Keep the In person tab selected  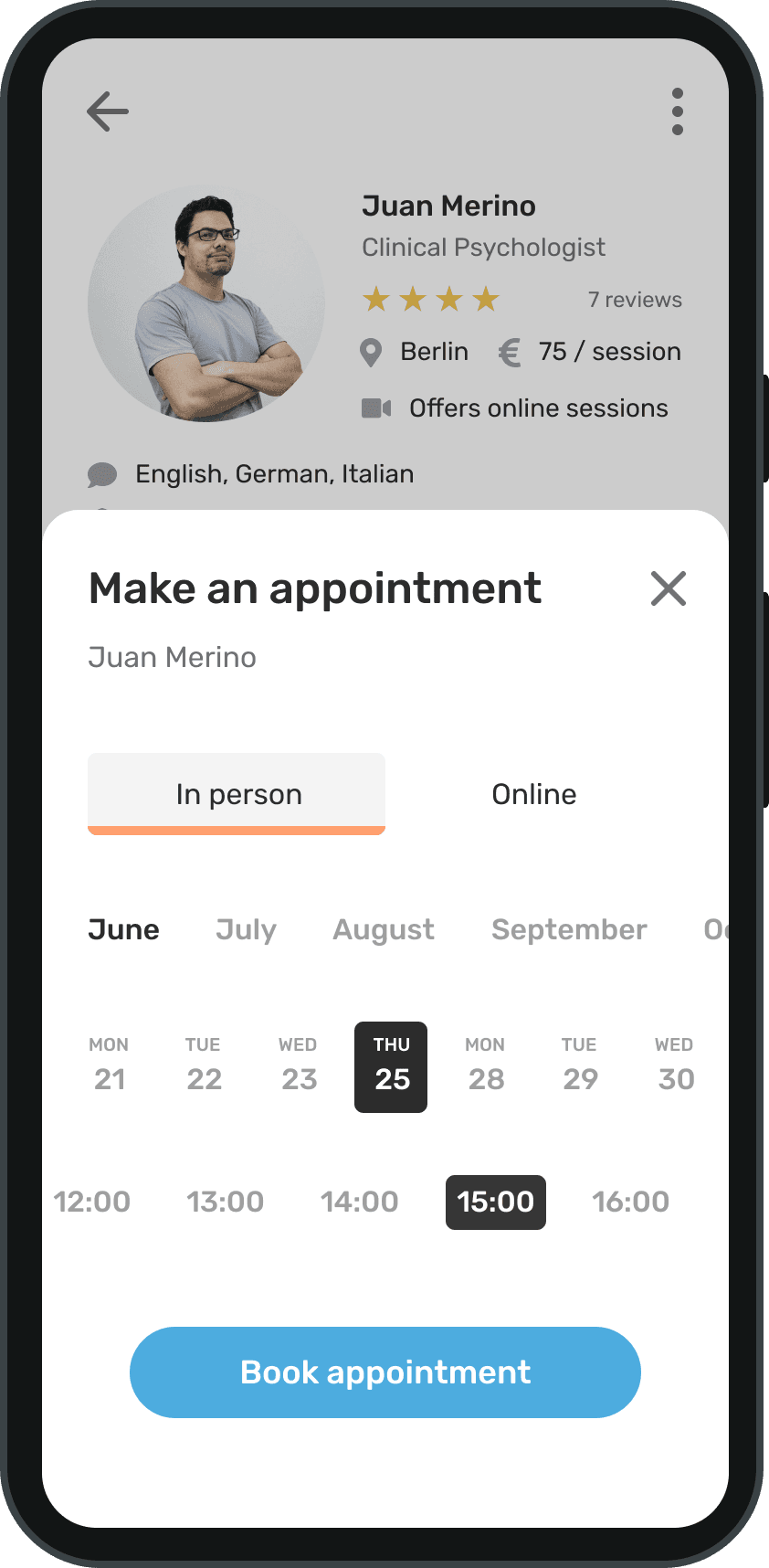[x=237, y=793]
